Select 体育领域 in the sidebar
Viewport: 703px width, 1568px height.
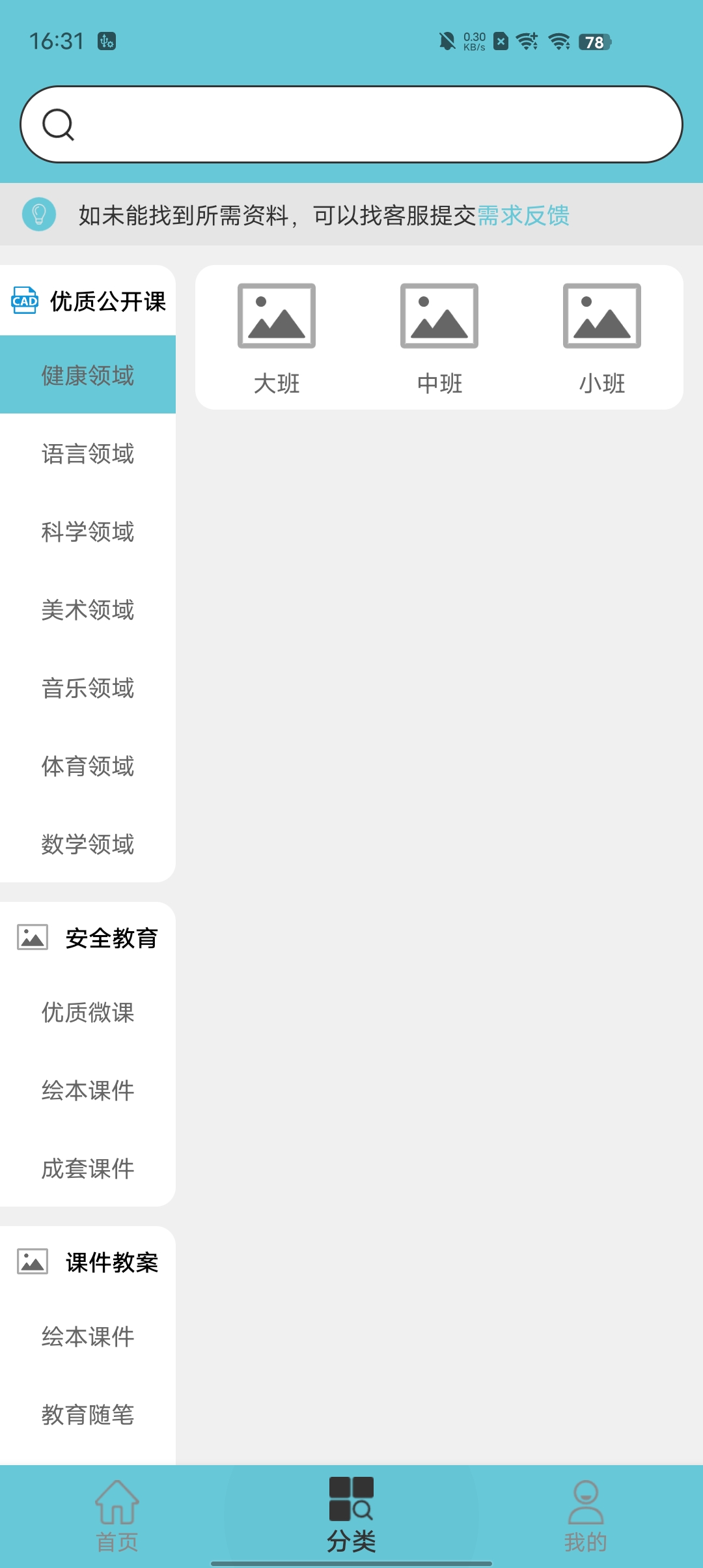tap(88, 766)
